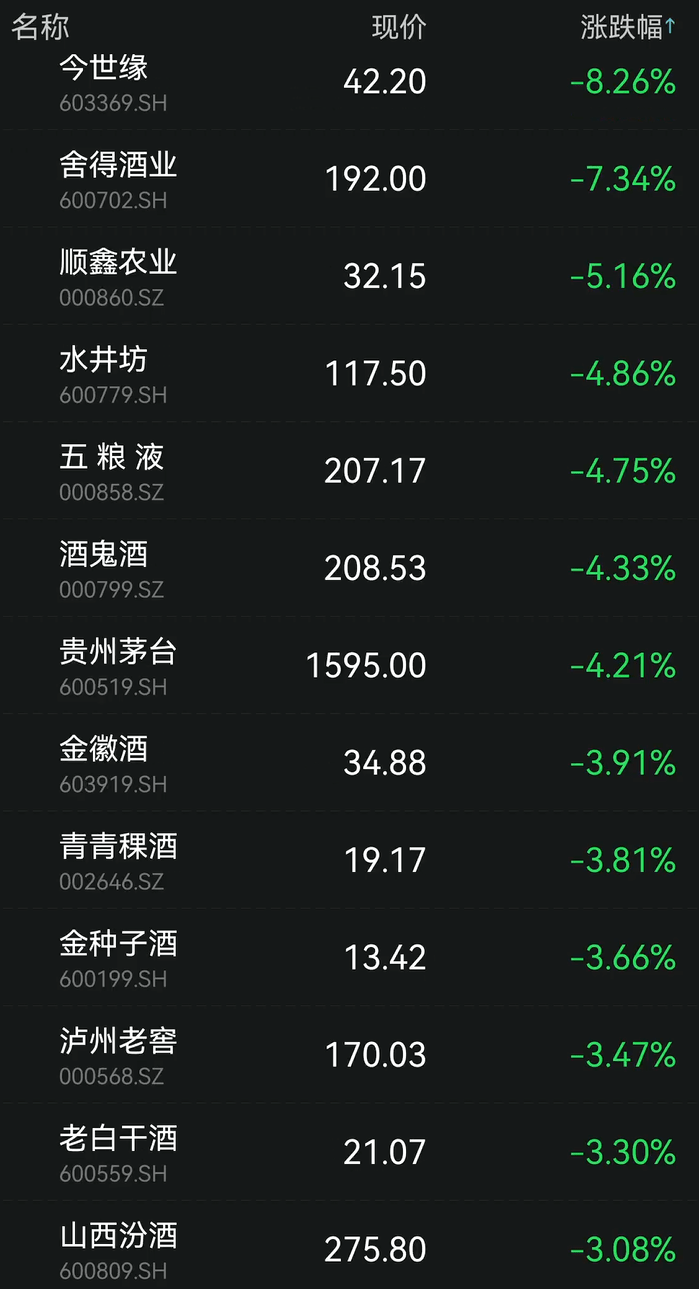
Task: Sort by 涨跌幅 column header
Action: coord(628,27)
